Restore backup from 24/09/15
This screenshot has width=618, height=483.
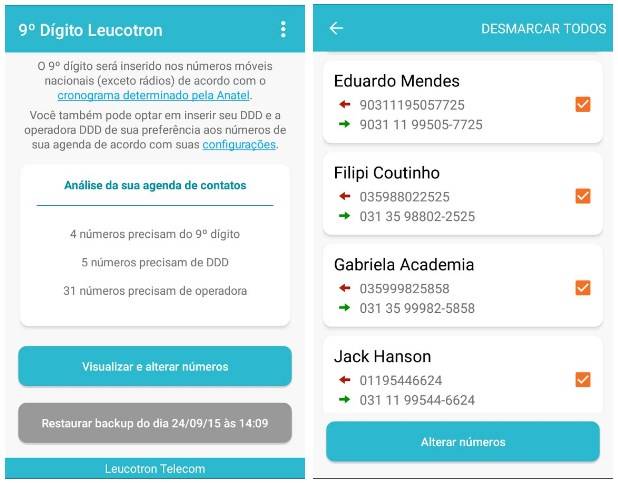click(x=155, y=423)
